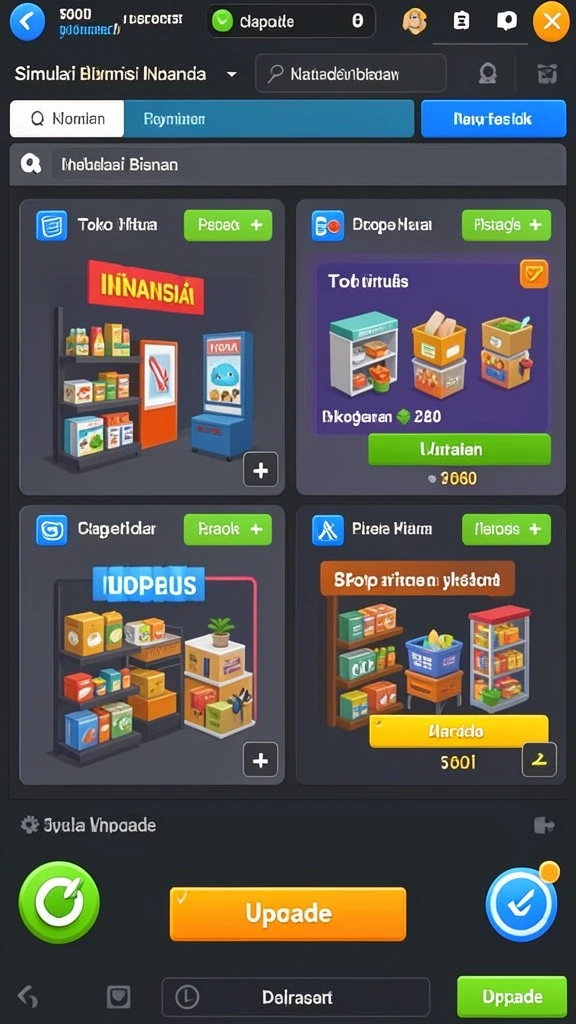This screenshot has width=576, height=1024.
Task: Tap the blue round checkmark button
Action: (x=521, y=904)
